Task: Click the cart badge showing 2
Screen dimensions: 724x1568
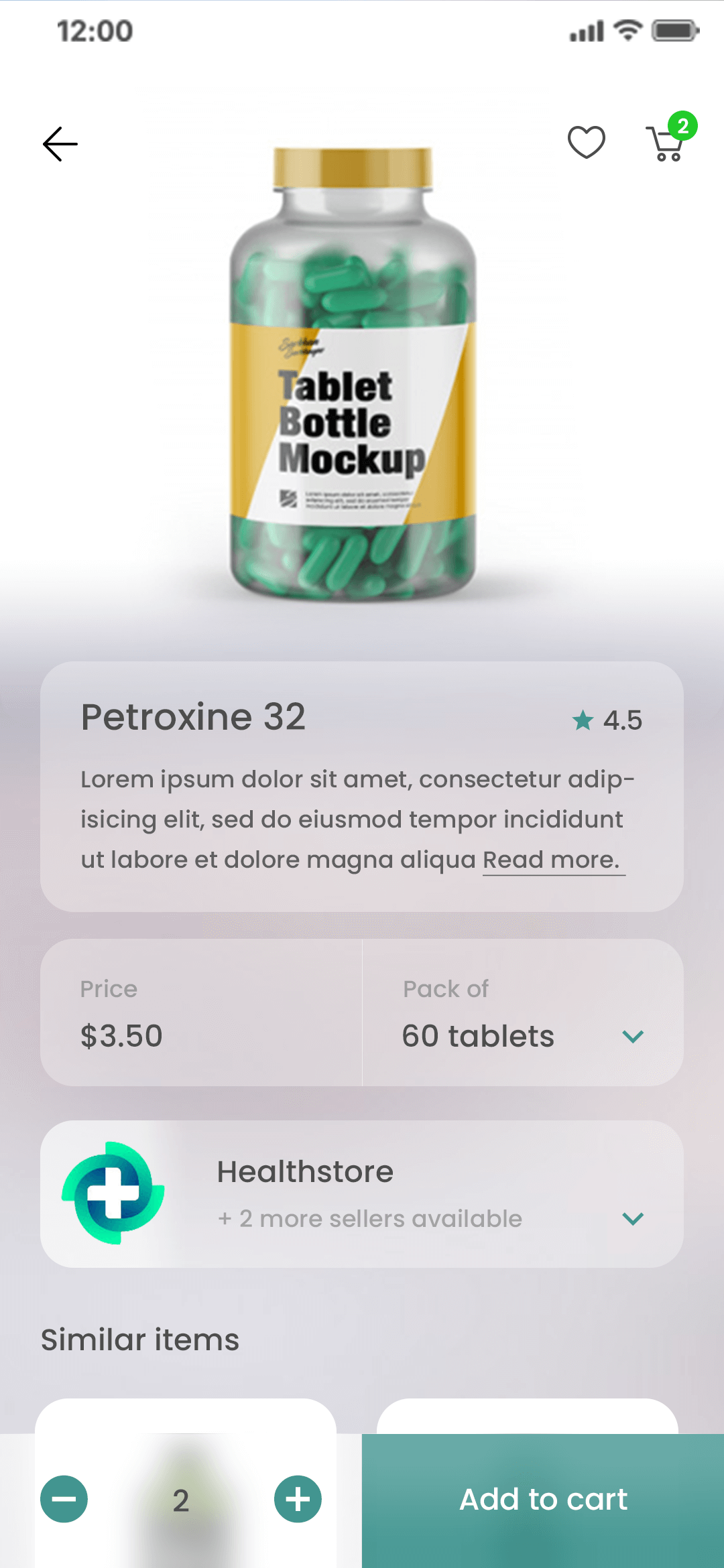Action: point(682,125)
